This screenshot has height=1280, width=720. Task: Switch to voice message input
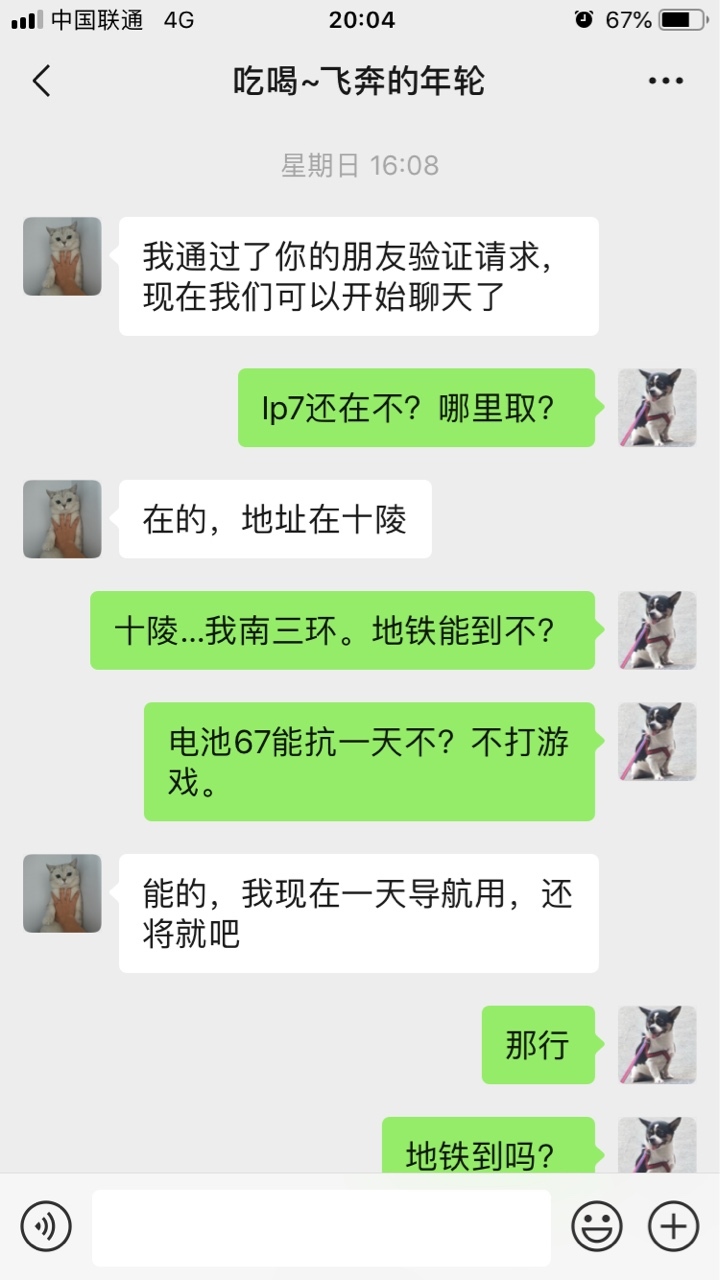(46, 1225)
